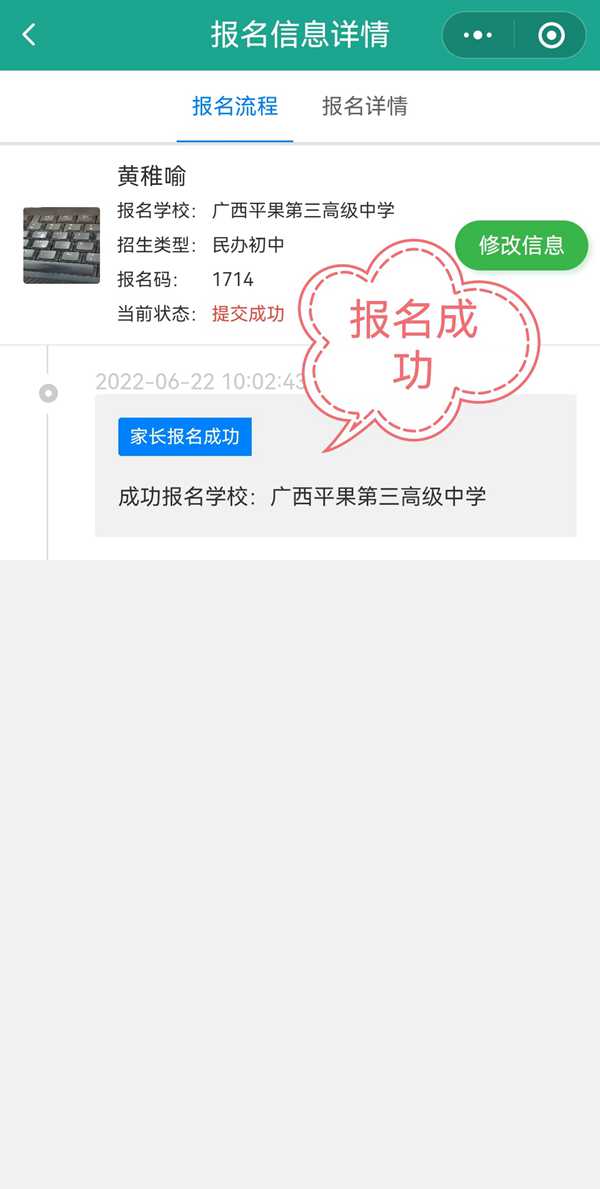Image resolution: width=600 pixels, height=1189 pixels.
Task: Go back using the header arrow
Action: tap(29, 35)
